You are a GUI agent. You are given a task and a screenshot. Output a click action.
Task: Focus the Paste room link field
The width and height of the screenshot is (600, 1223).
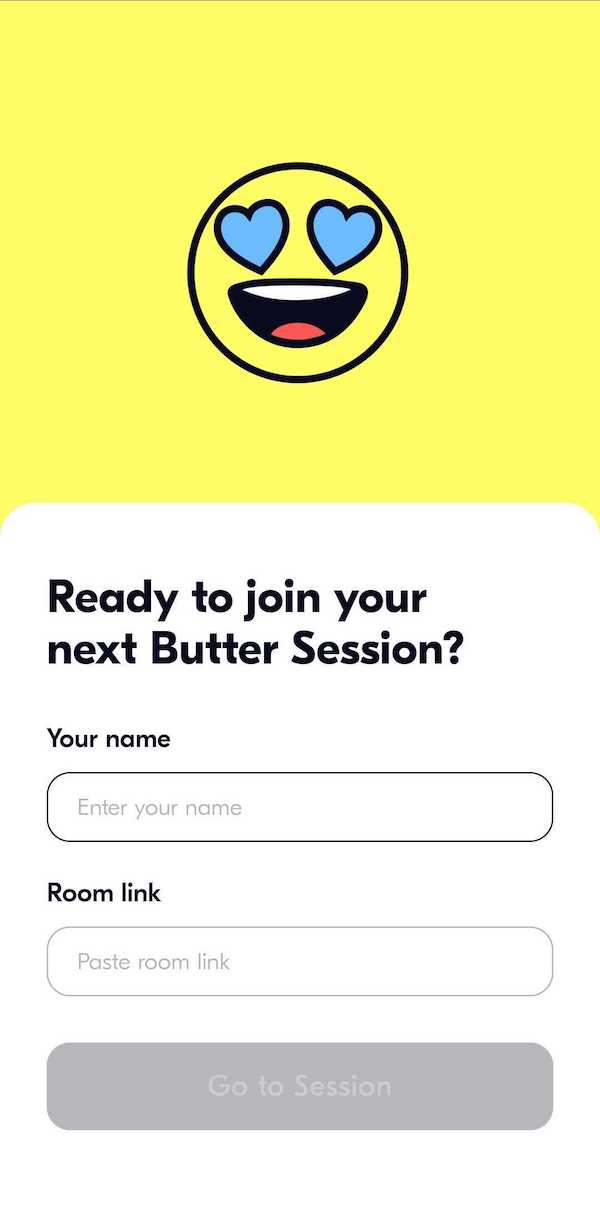coord(300,961)
